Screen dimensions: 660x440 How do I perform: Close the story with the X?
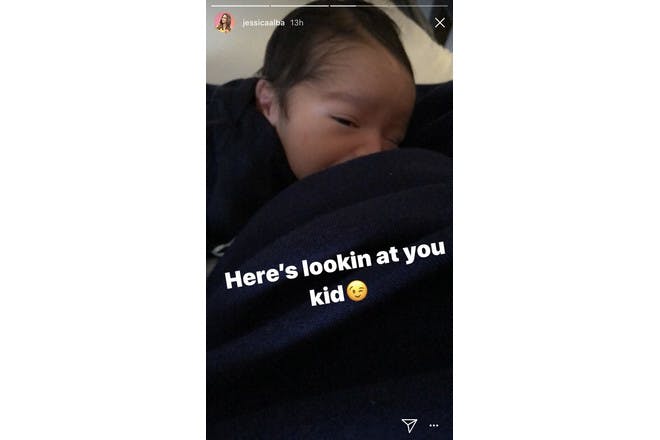click(x=440, y=22)
